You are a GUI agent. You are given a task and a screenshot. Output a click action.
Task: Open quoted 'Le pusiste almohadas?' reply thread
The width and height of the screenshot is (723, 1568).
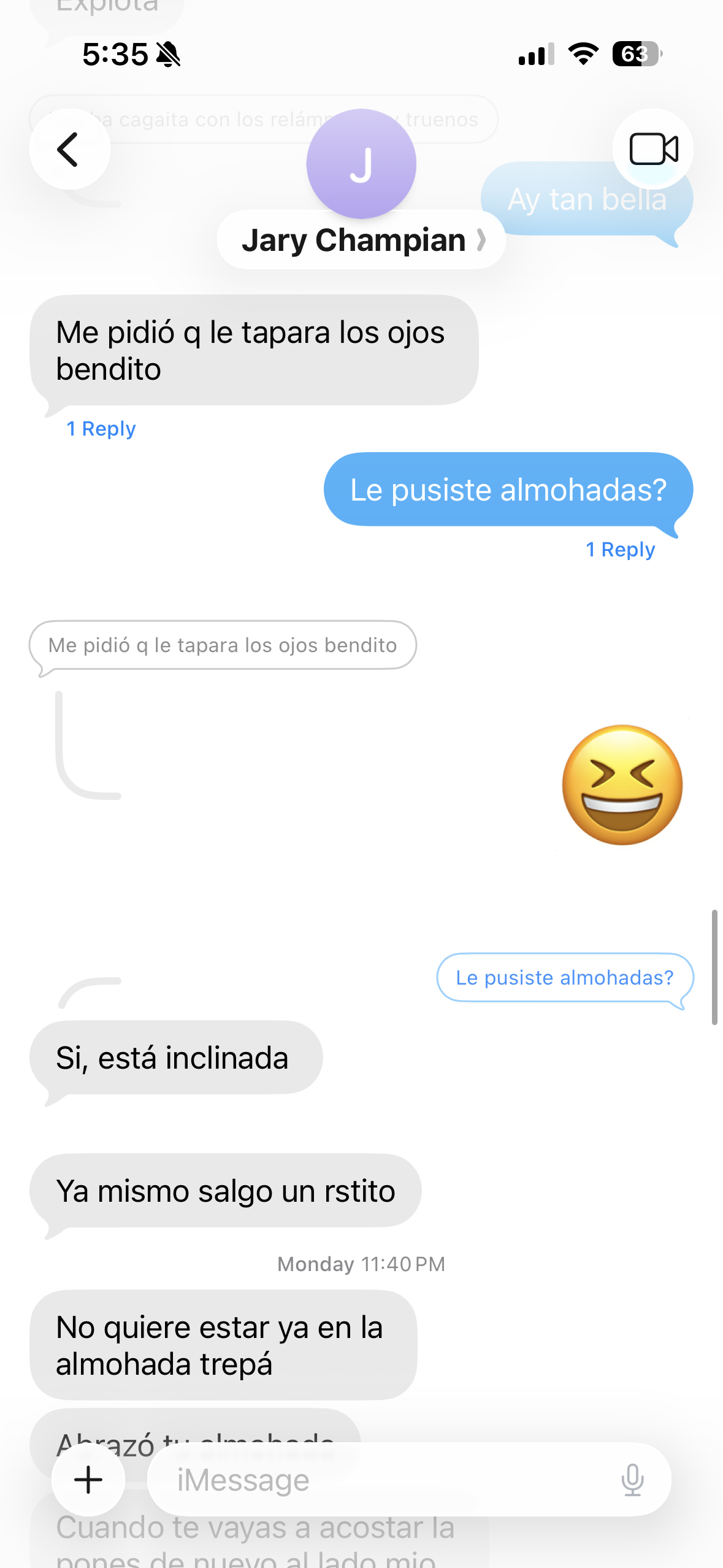coord(564,977)
